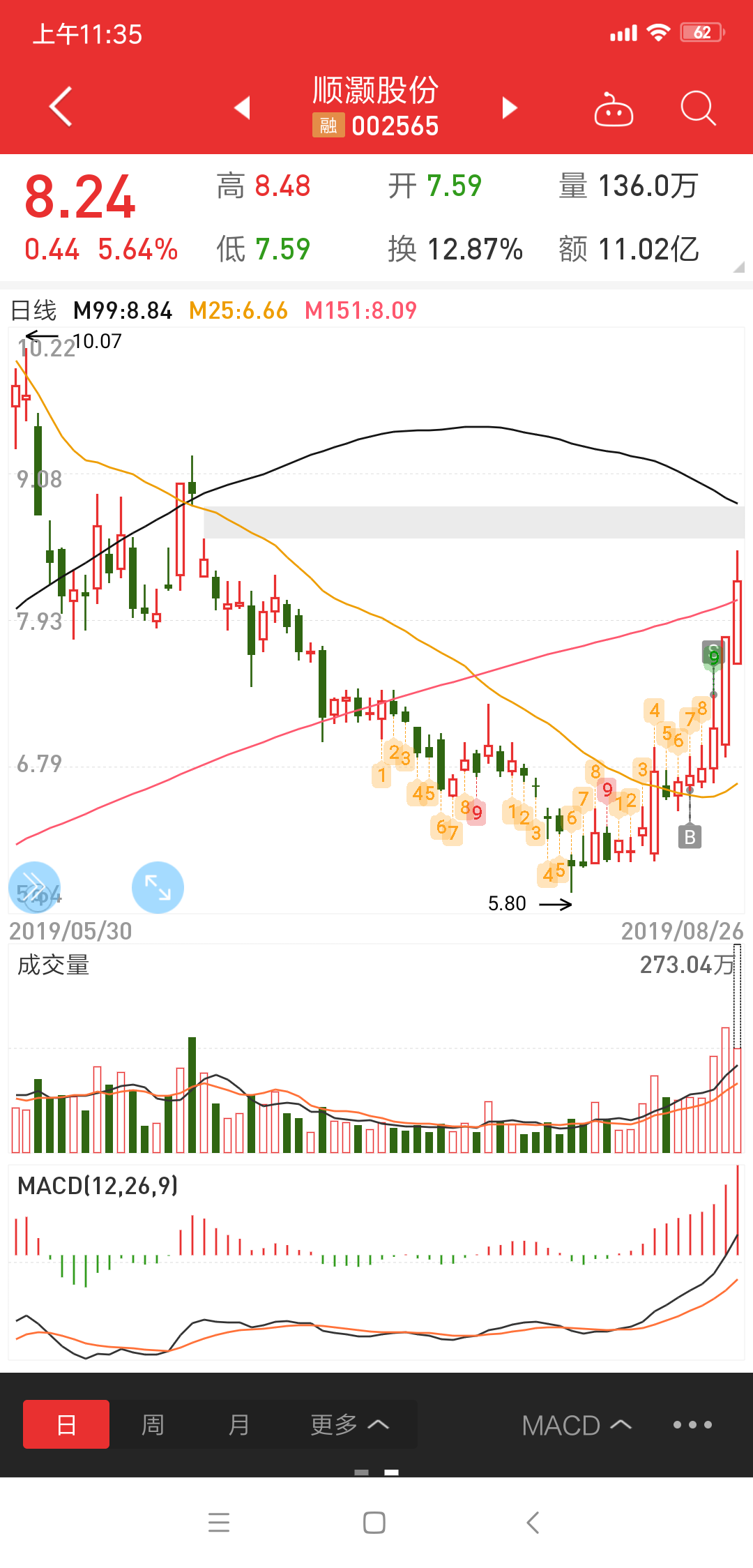Open stock search
Viewport: 753px width, 1568px height.
click(698, 108)
